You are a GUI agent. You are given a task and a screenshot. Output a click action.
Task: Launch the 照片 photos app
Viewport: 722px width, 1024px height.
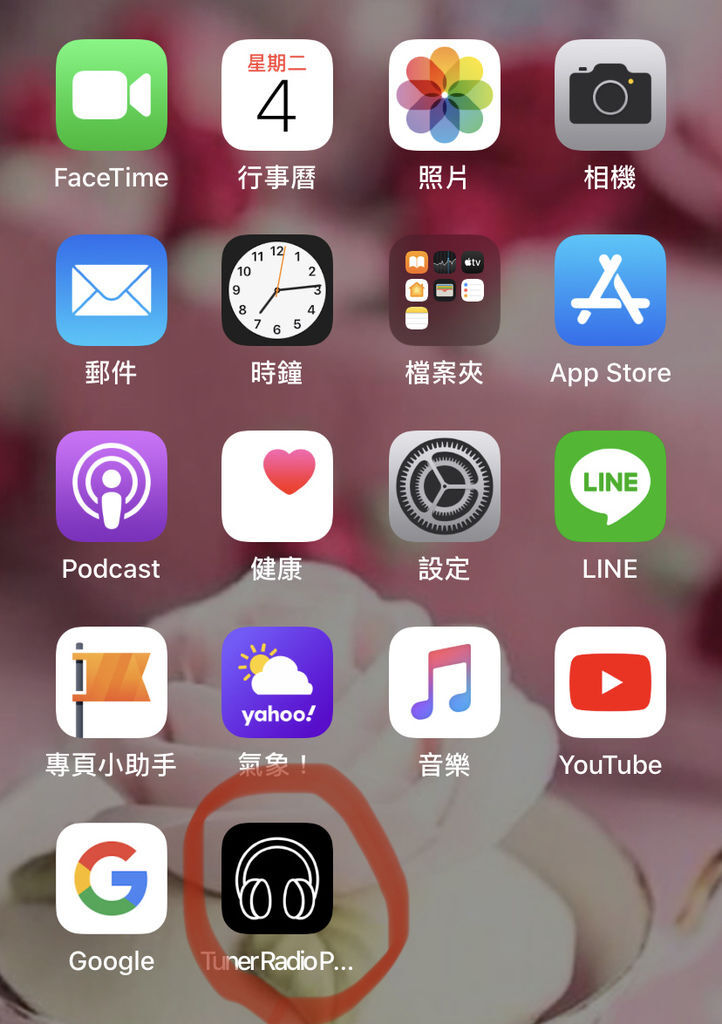[x=444, y=95]
